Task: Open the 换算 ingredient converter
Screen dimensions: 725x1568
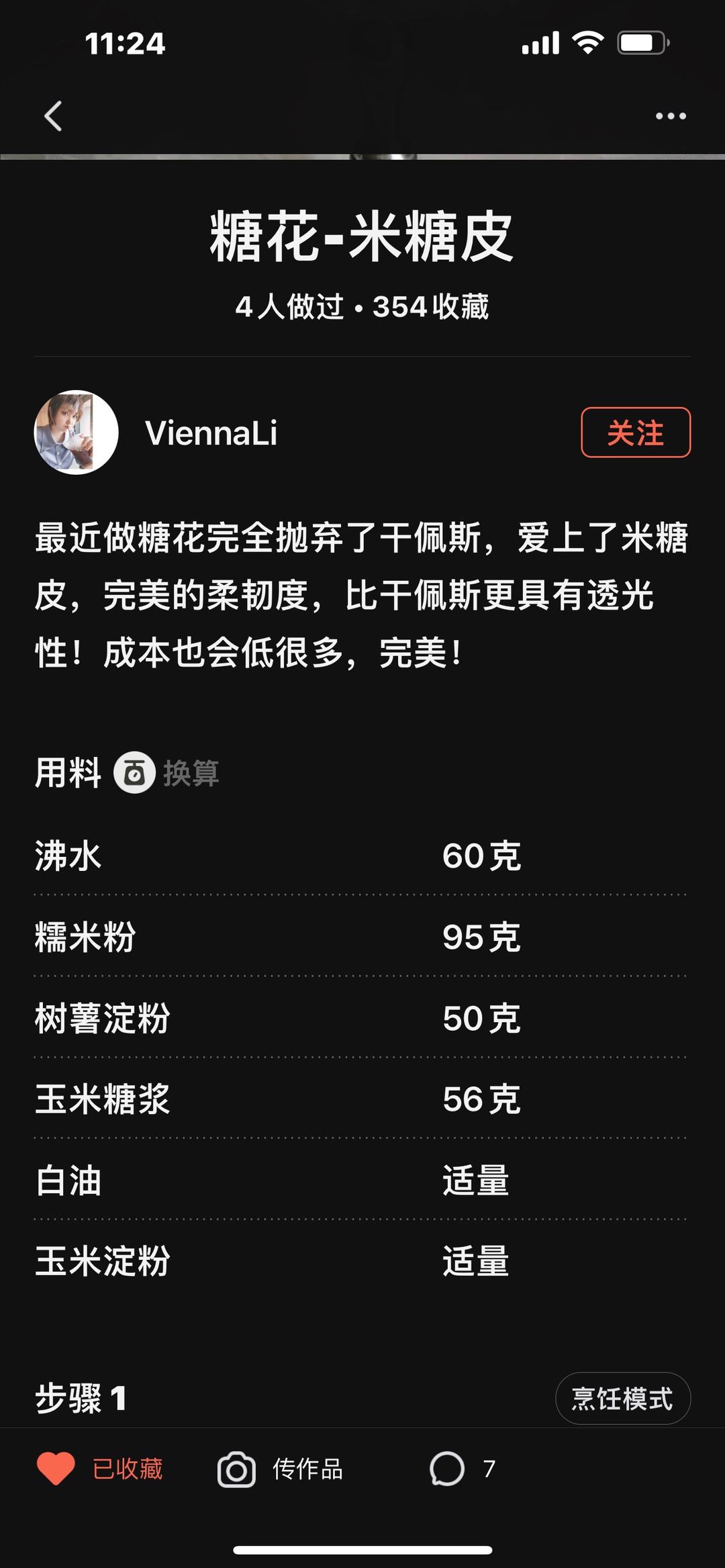Action: tap(166, 772)
